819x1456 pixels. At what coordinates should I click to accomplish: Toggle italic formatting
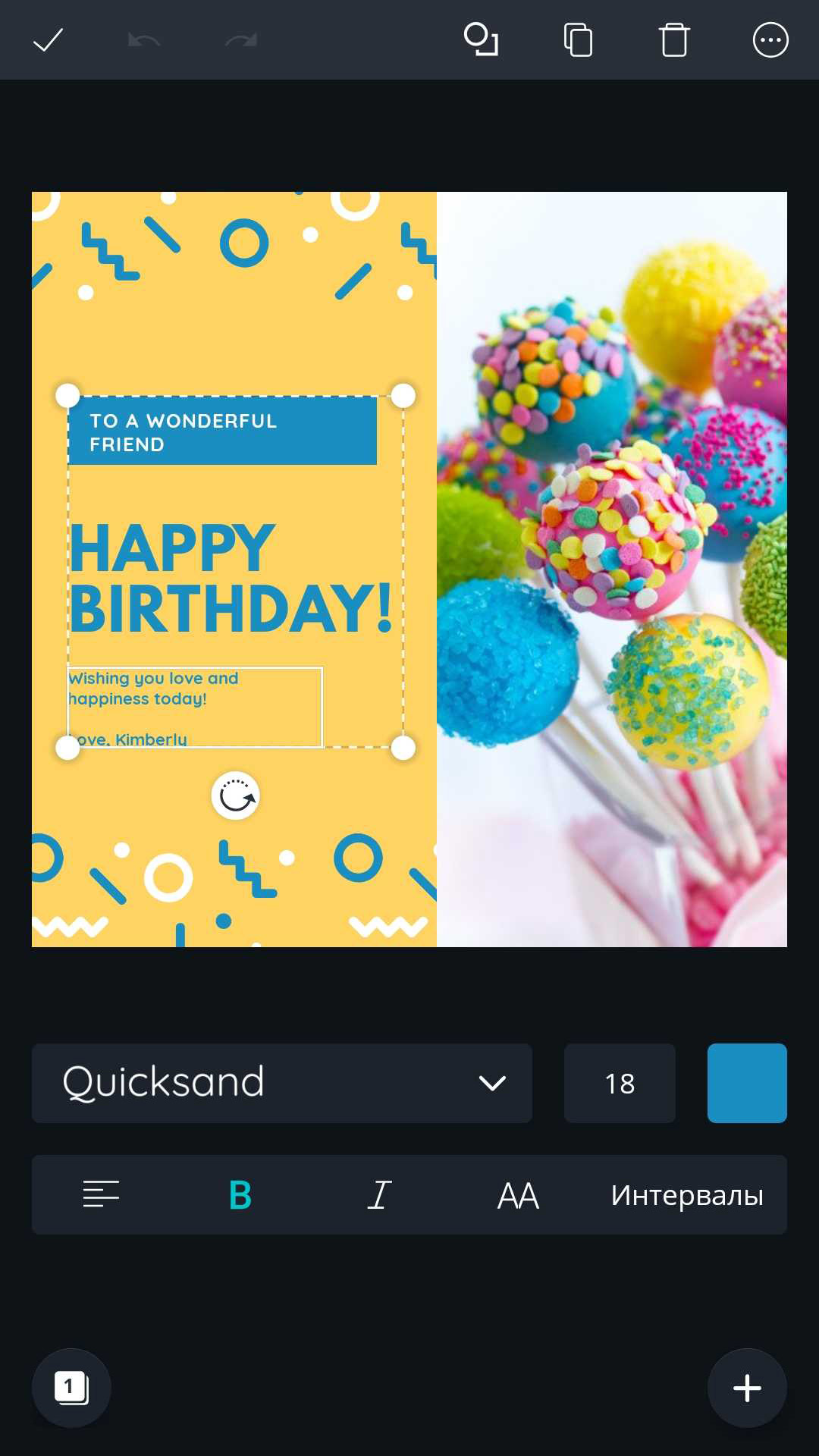click(x=379, y=1195)
